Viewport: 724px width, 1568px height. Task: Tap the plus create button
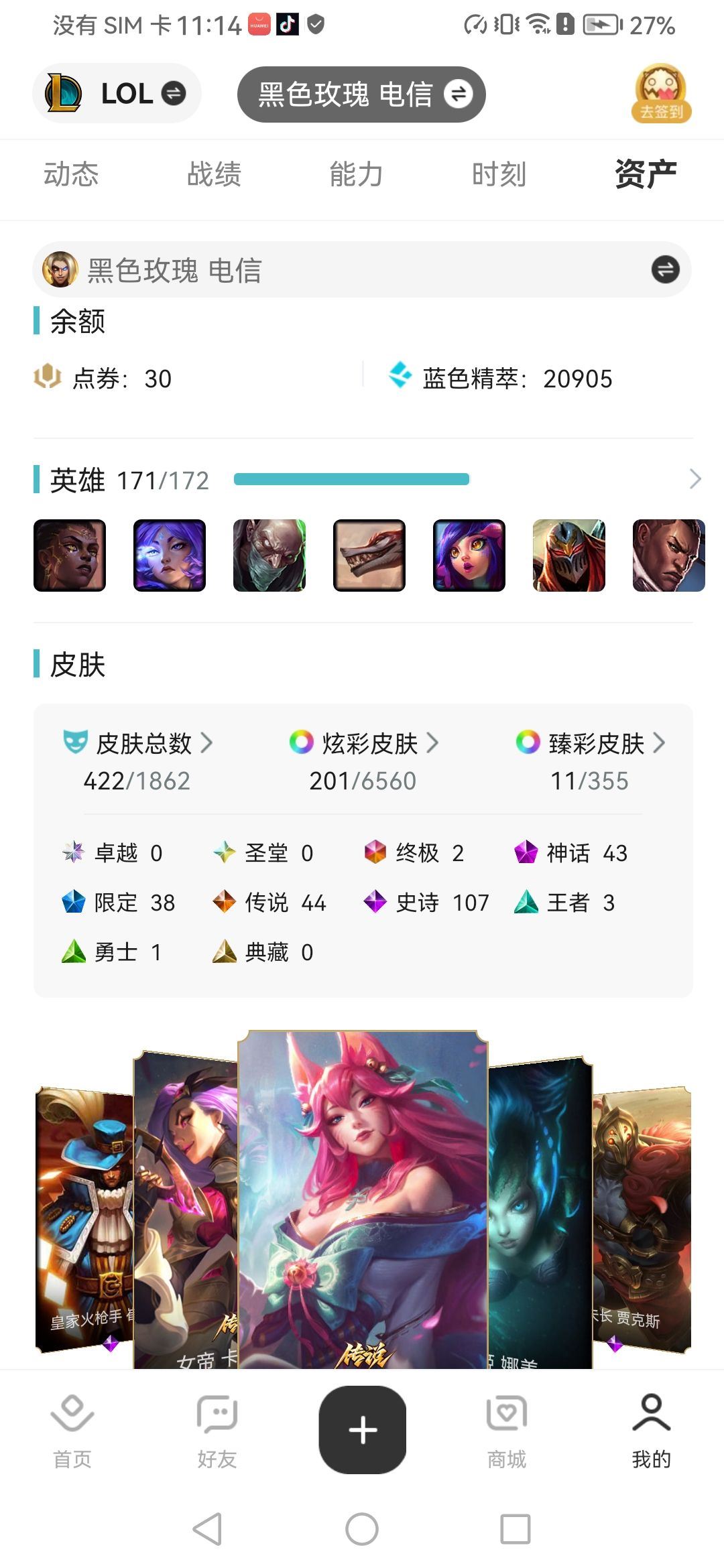coord(363,1430)
